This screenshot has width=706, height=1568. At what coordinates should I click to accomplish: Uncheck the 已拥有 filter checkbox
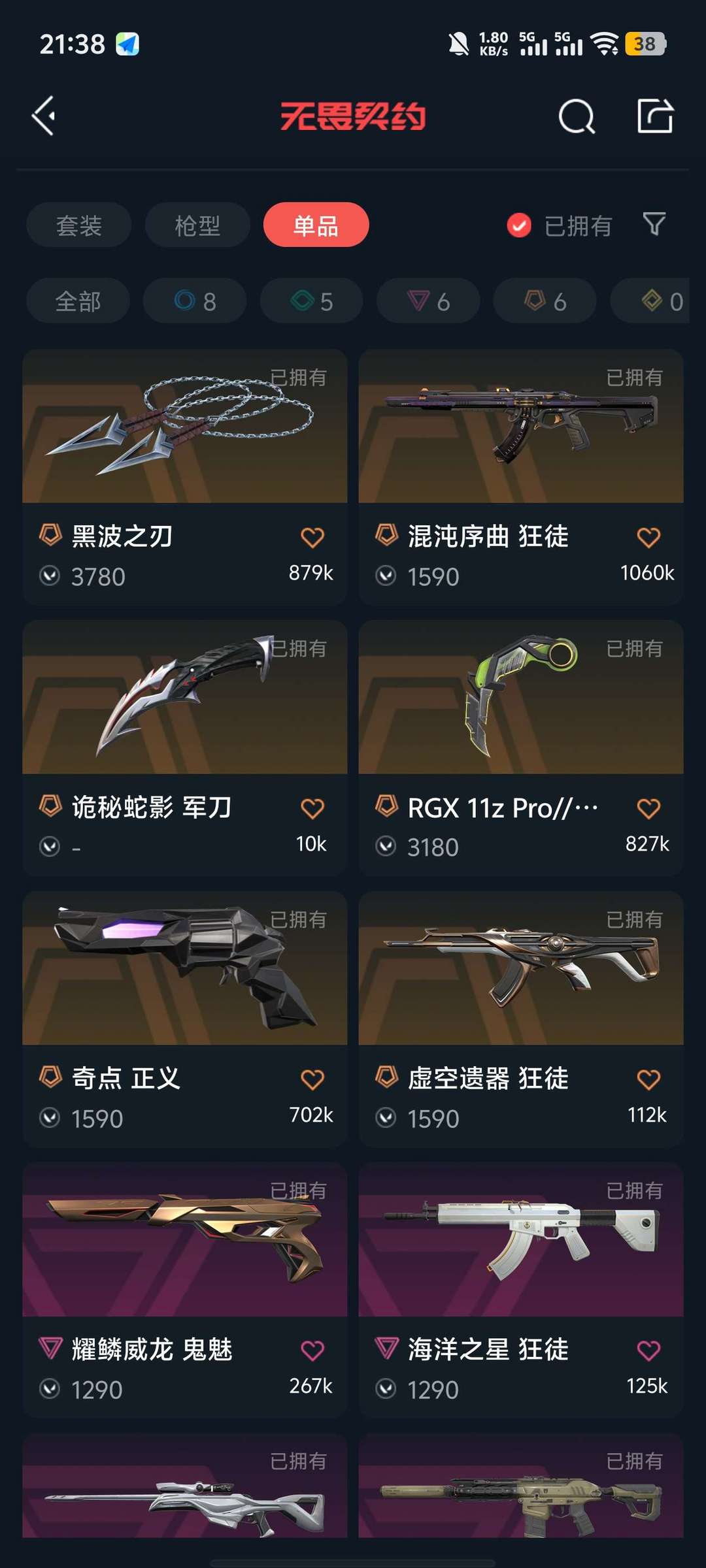pyautogui.click(x=519, y=226)
